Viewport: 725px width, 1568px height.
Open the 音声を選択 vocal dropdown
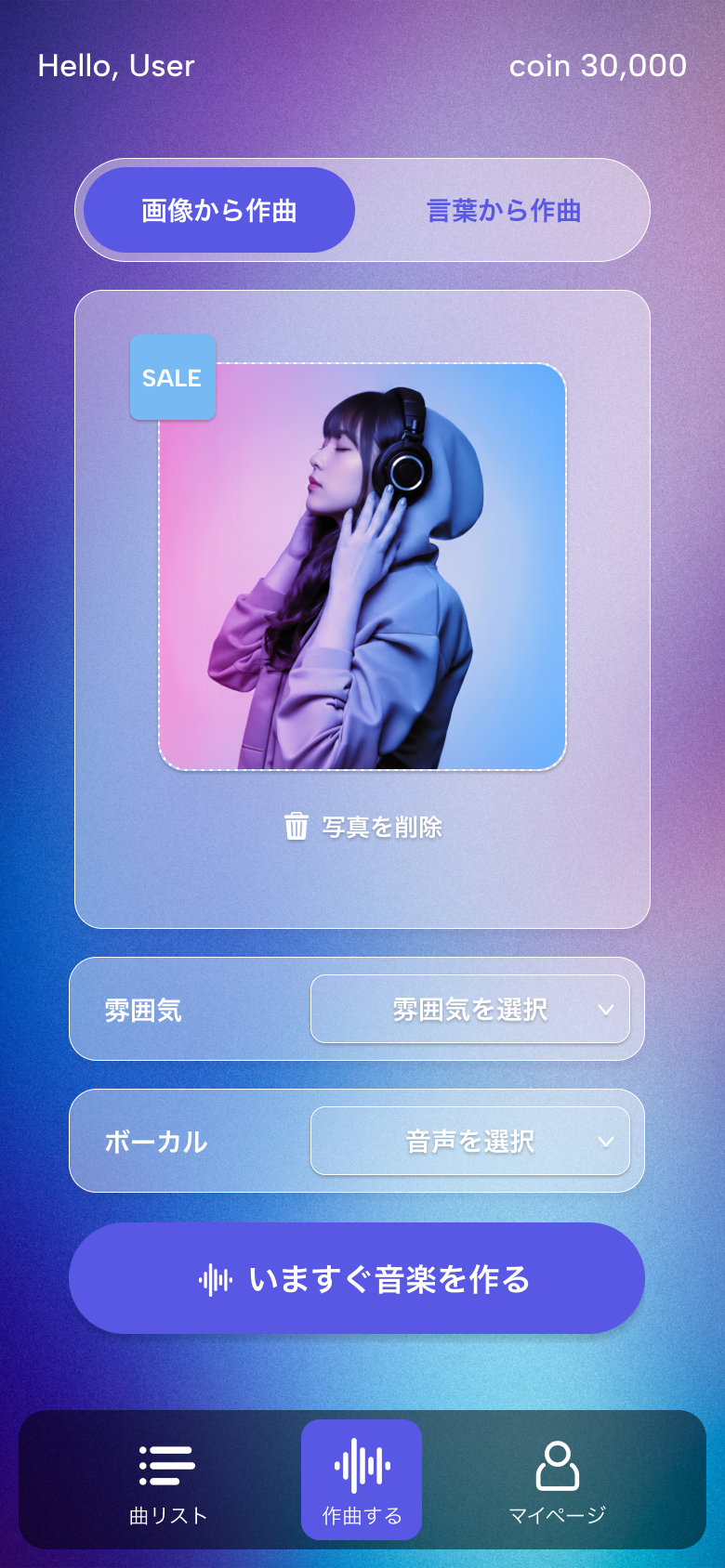(x=471, y=1141)
